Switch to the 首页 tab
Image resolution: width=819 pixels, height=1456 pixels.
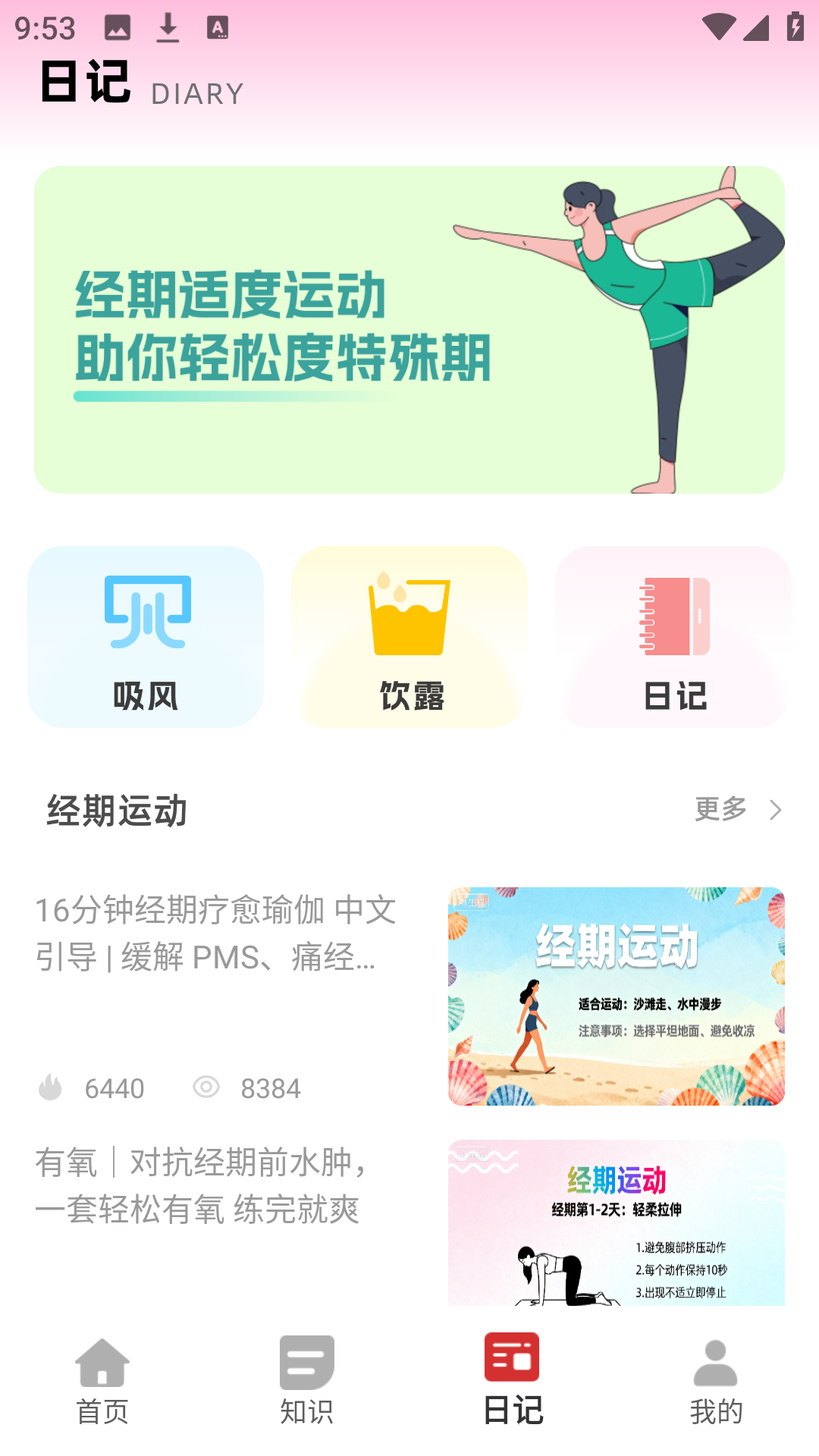(x=102, y=1380)
